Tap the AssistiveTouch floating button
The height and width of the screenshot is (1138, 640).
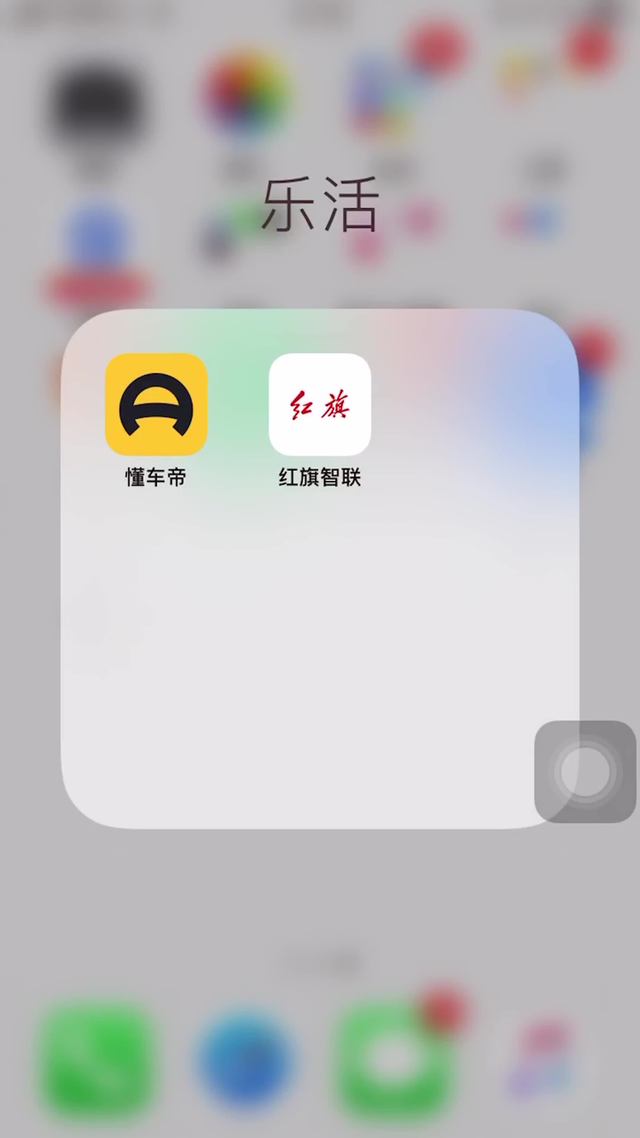pos(585,772)
